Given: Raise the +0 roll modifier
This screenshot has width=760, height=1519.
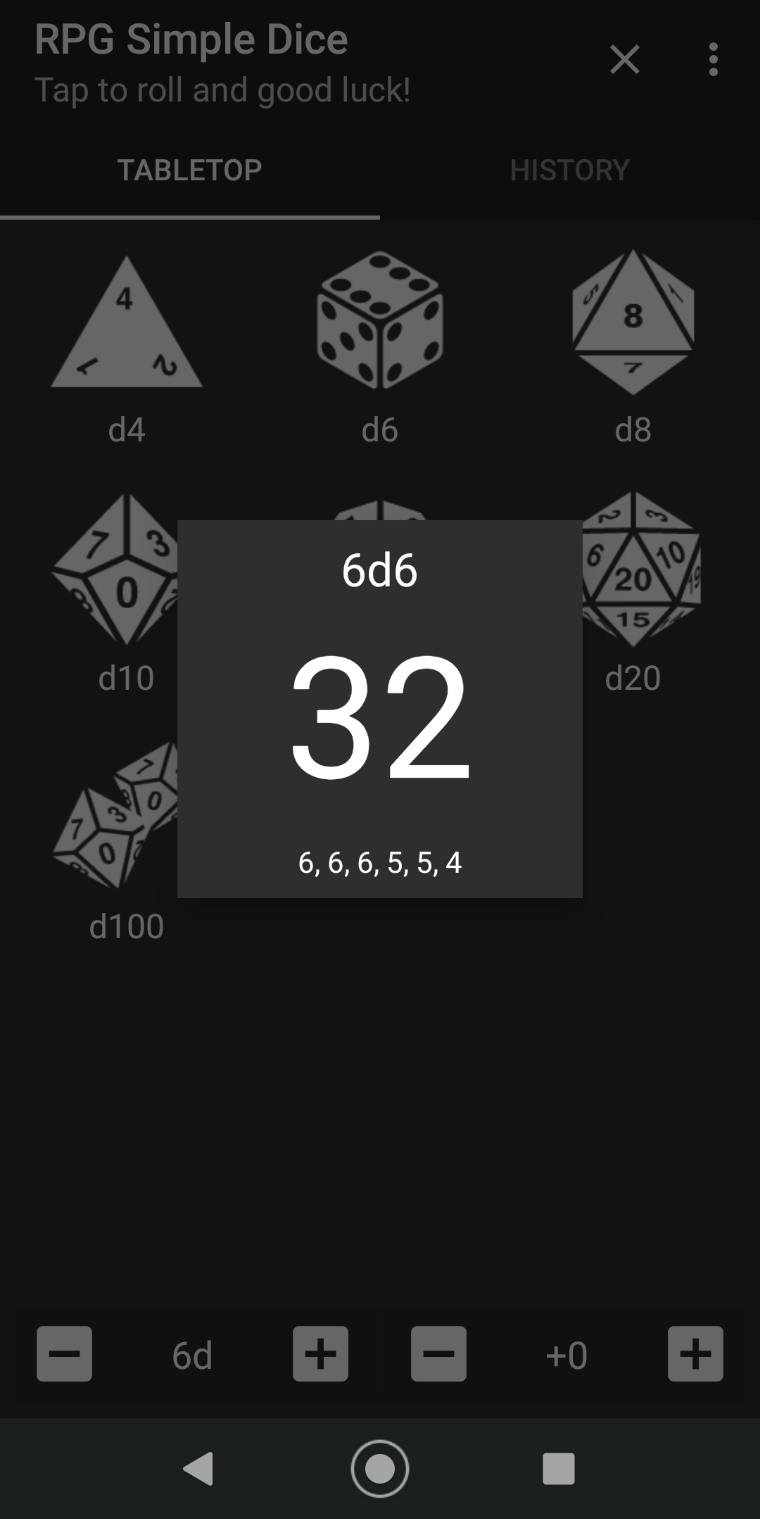Looking at the screenshot, I should (x=695, y=1354).
